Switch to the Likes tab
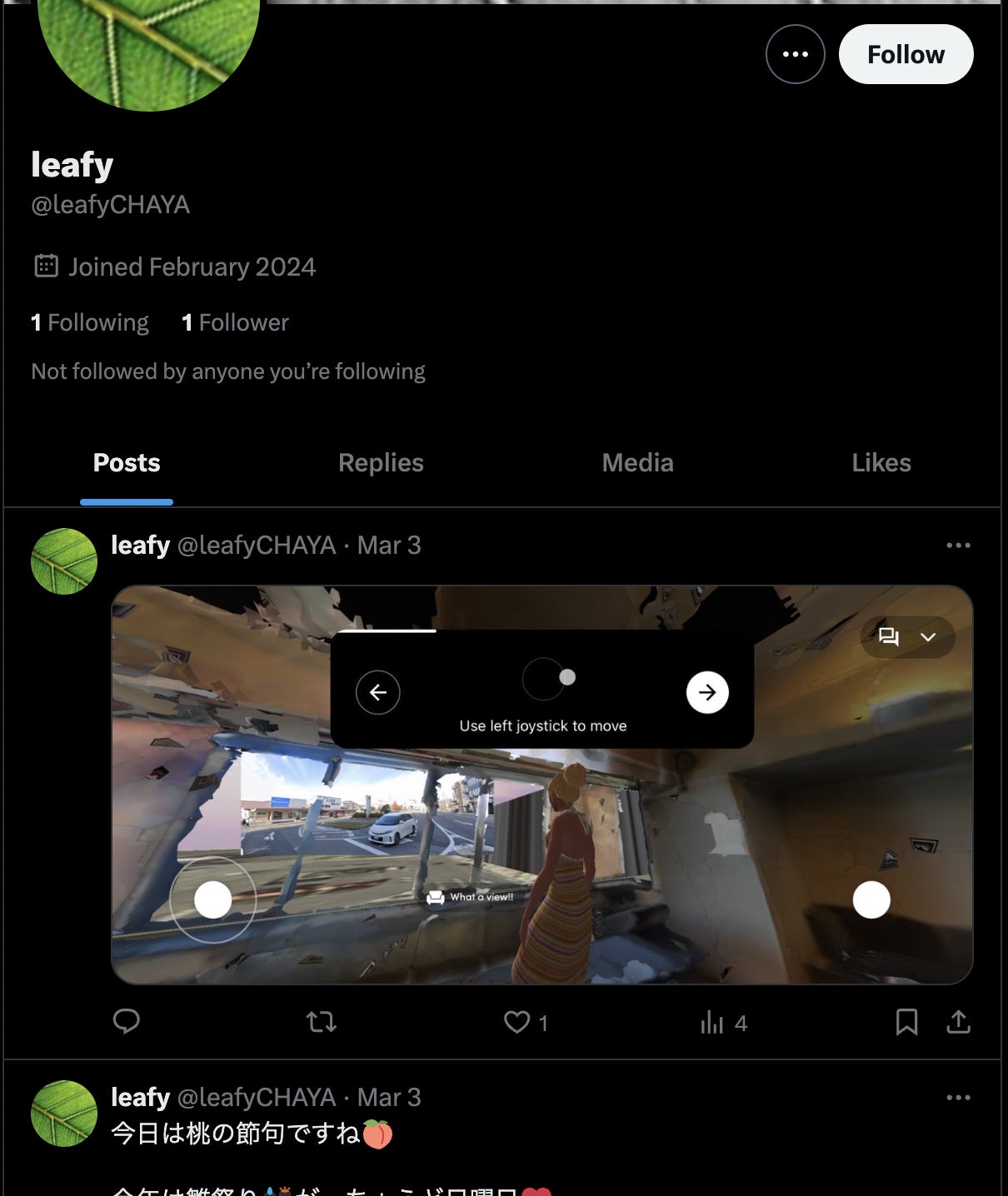The width and height of the screenshot is (1008, 1196). 881,463
